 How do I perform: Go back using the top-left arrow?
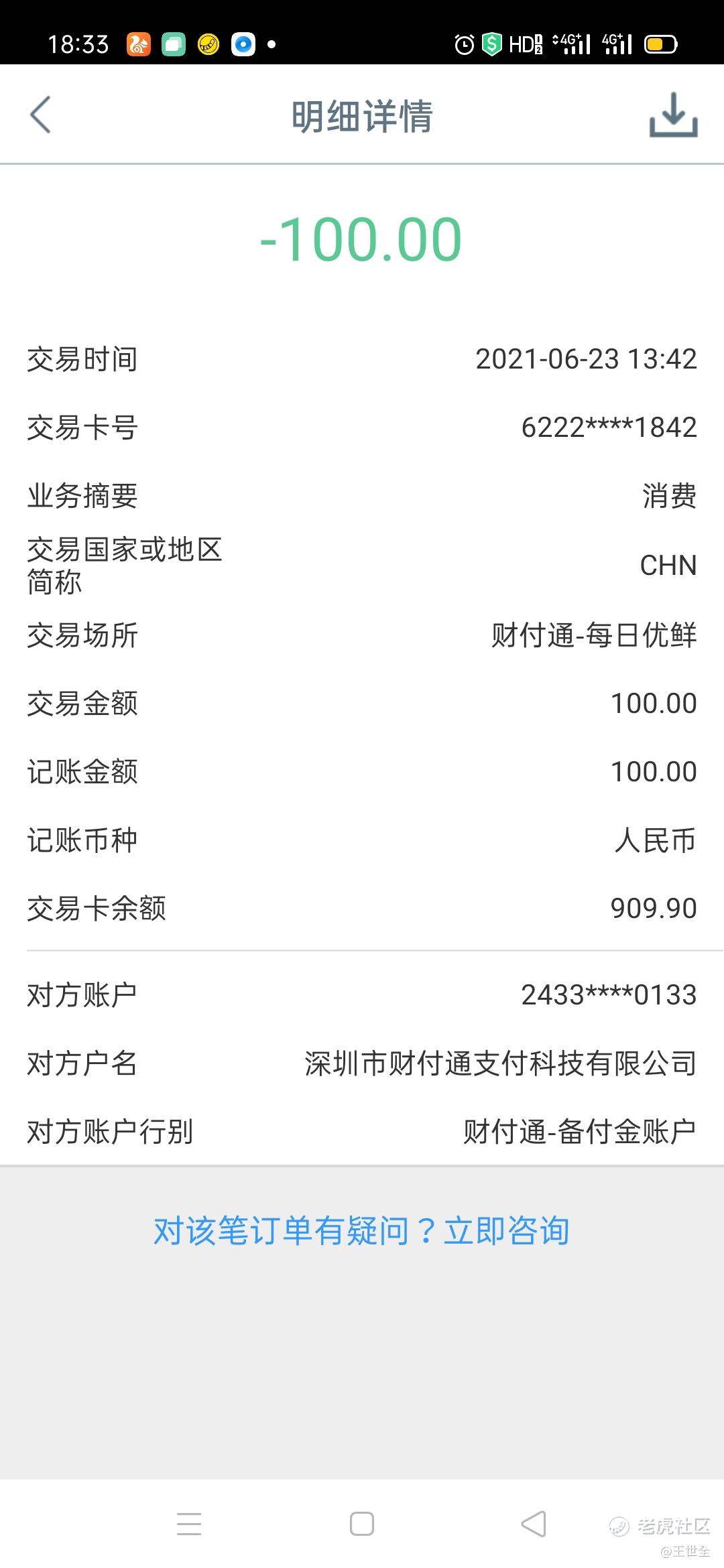[x=41, y=115]
